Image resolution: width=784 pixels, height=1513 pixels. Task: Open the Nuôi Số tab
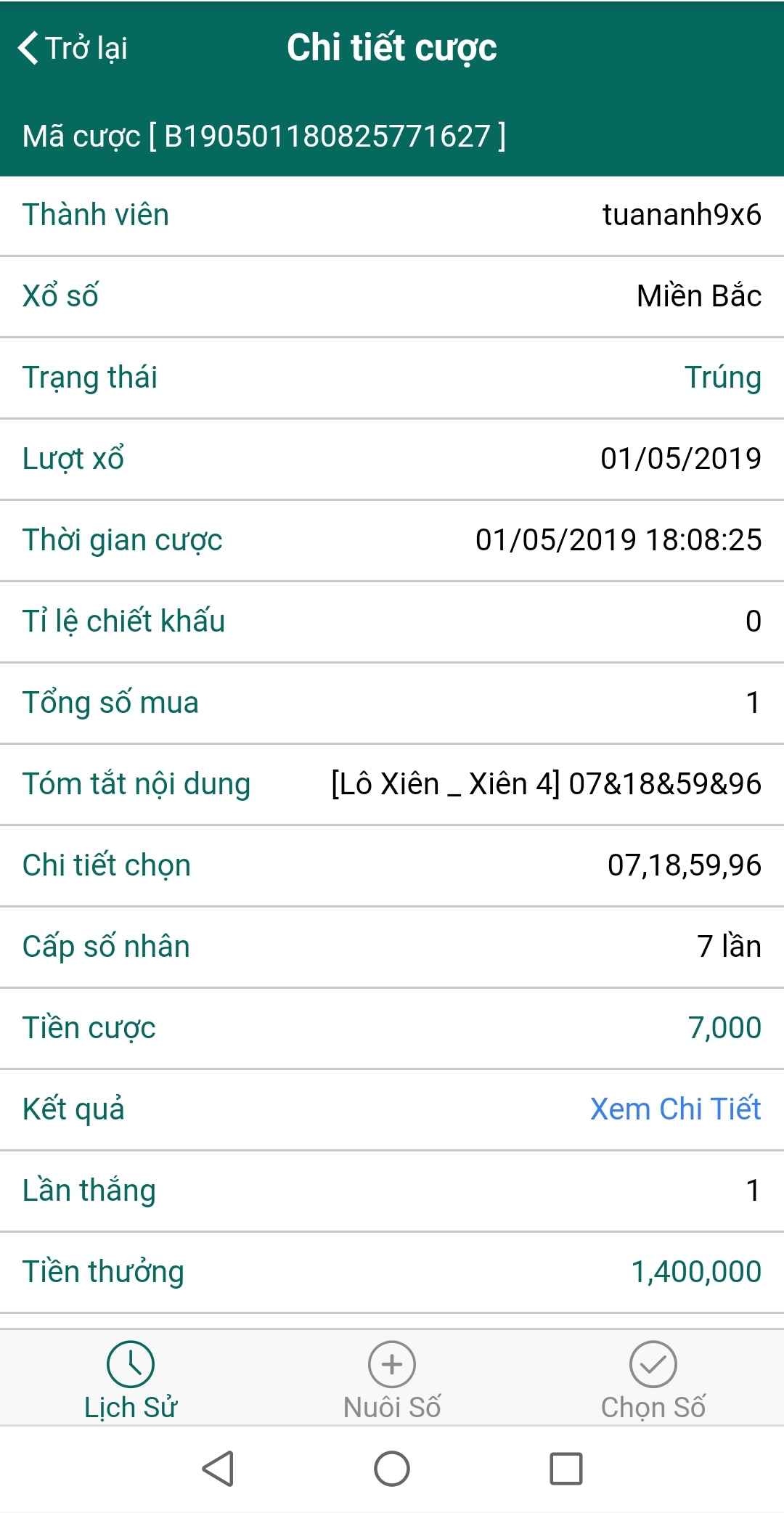[392, 1379]
